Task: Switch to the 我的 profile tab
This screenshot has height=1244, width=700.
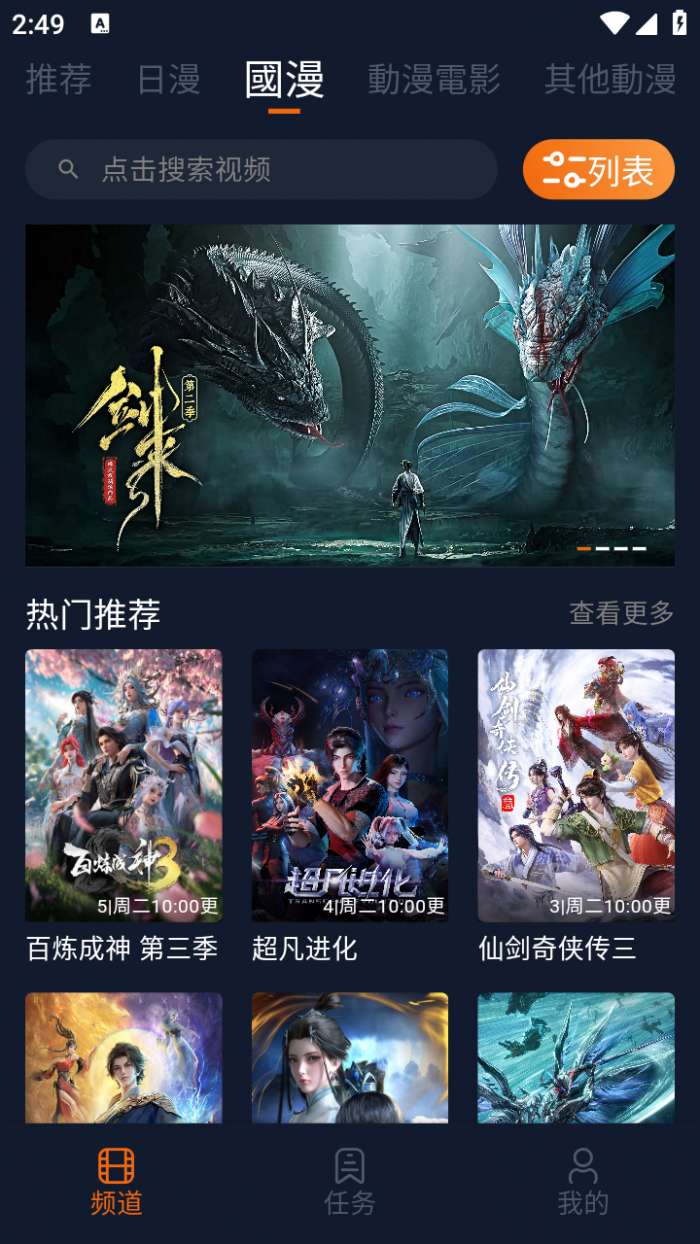Action: click(x=582, y=1182)
